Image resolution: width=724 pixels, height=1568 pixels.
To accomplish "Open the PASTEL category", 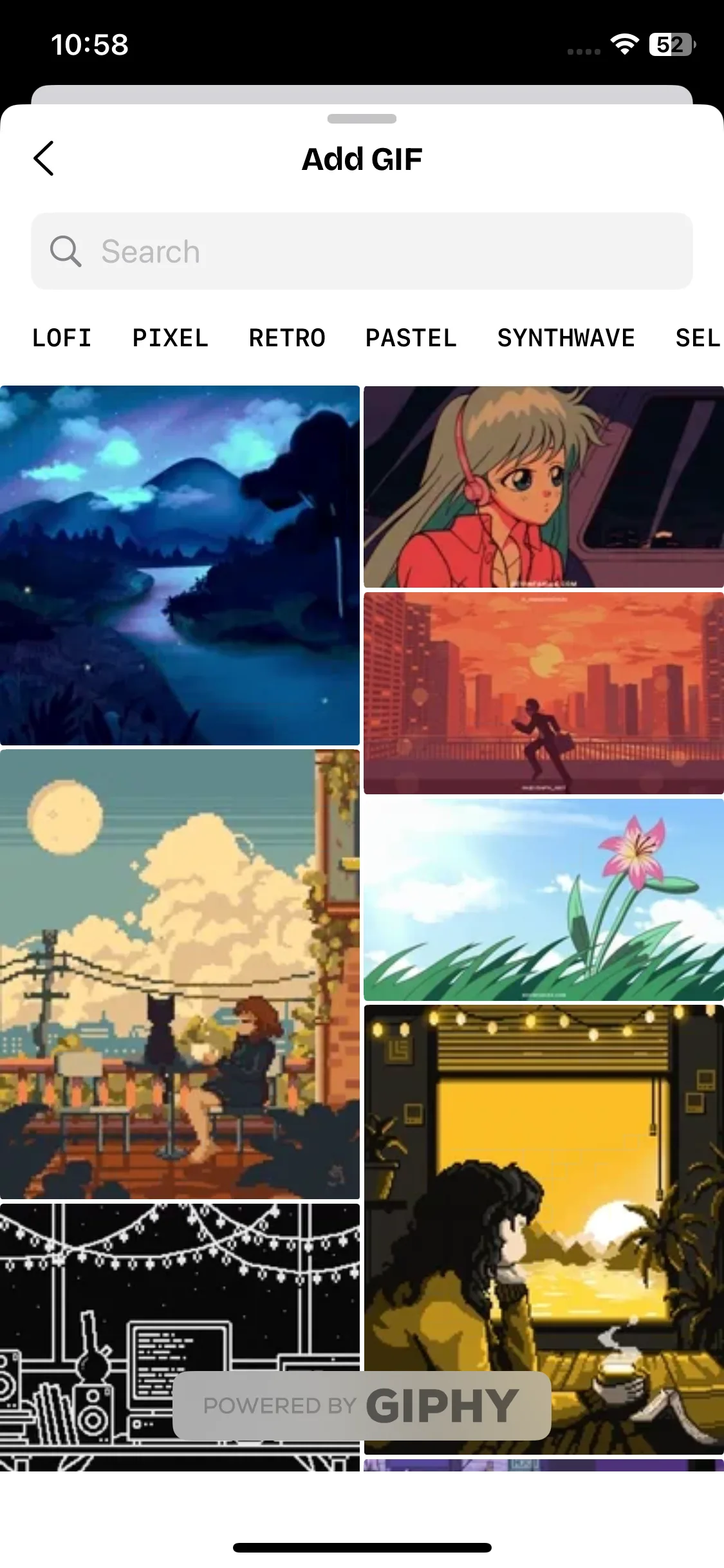I will click(x=411, y=338).
